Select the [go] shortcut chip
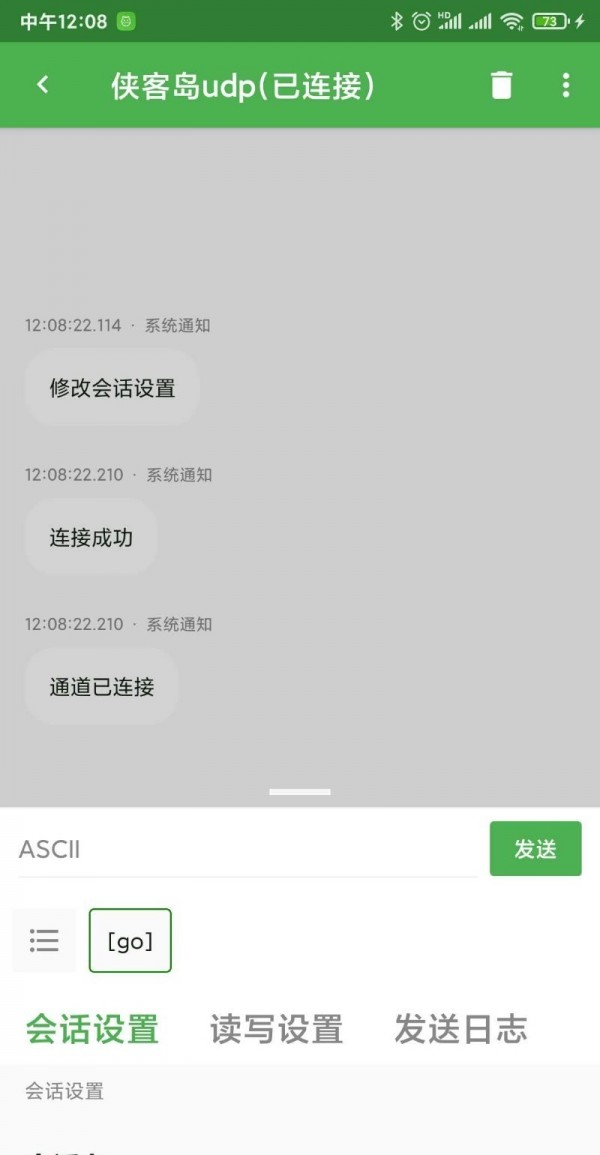The image size is (600, 1155). pyautogui.click(x=130, y=940)
